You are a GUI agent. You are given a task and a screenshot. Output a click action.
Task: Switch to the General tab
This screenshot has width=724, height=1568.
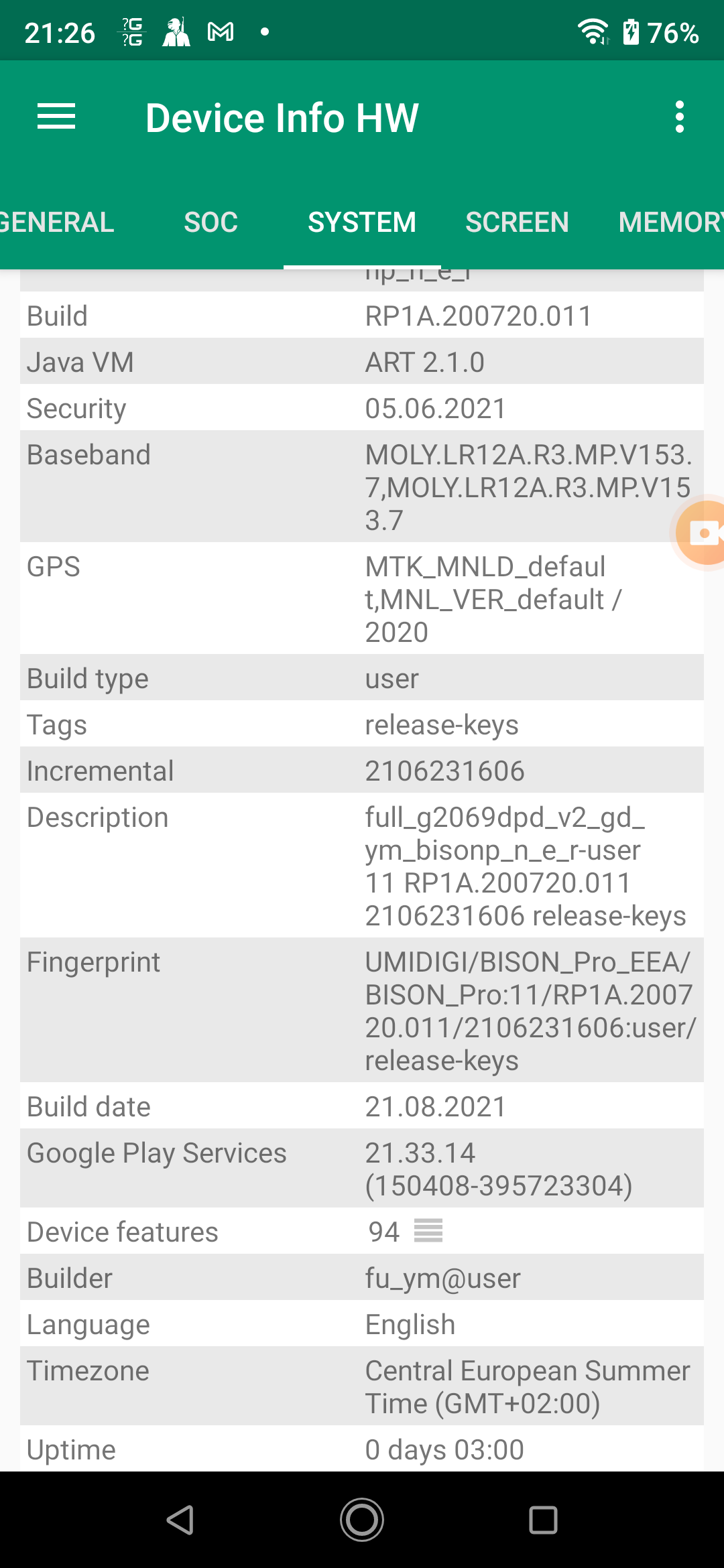point(57,222)
